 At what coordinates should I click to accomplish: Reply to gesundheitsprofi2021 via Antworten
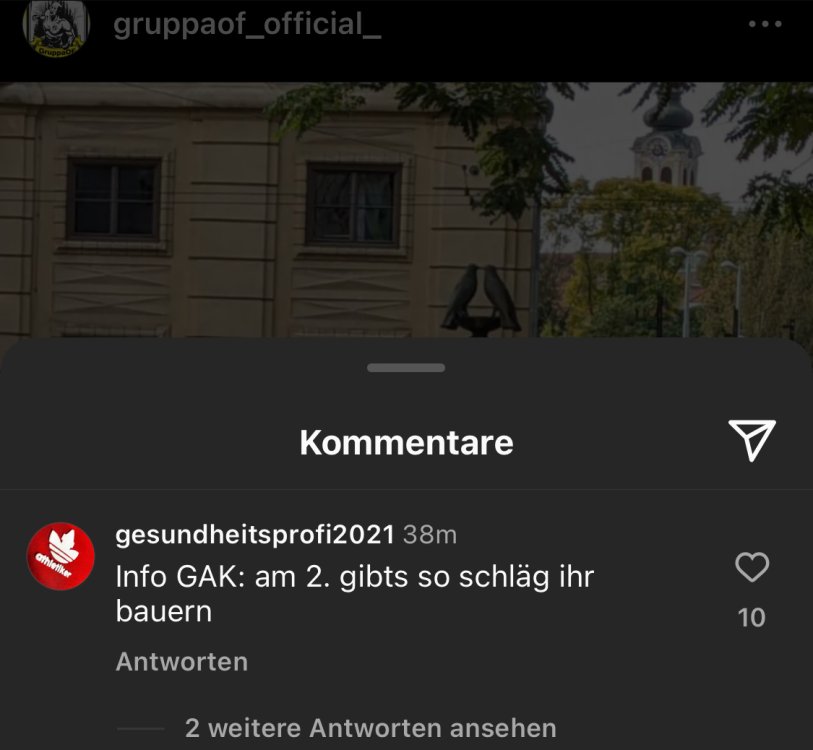[182, 662]
